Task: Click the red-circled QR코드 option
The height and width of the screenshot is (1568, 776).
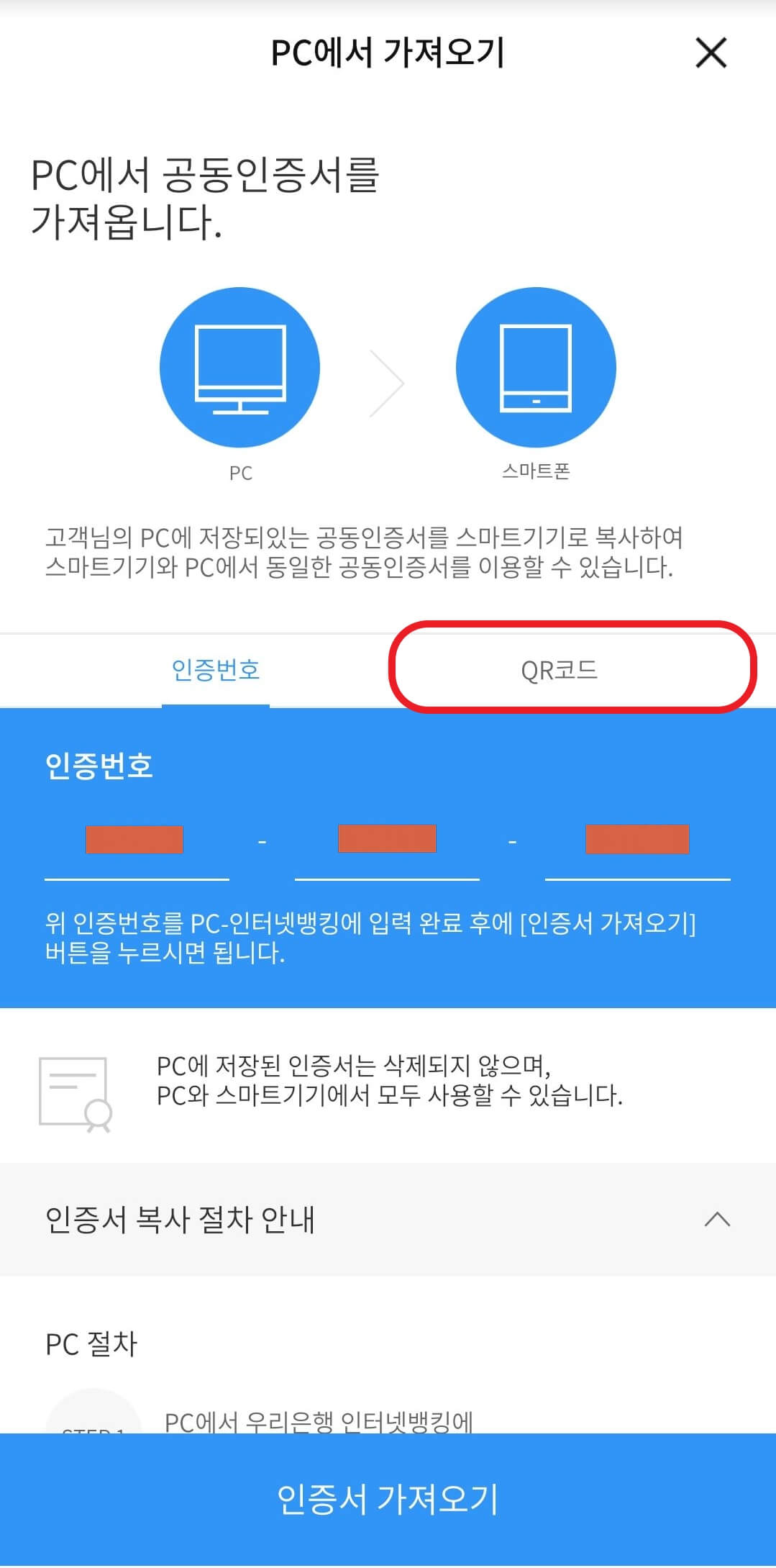Action: click(562, 669)
